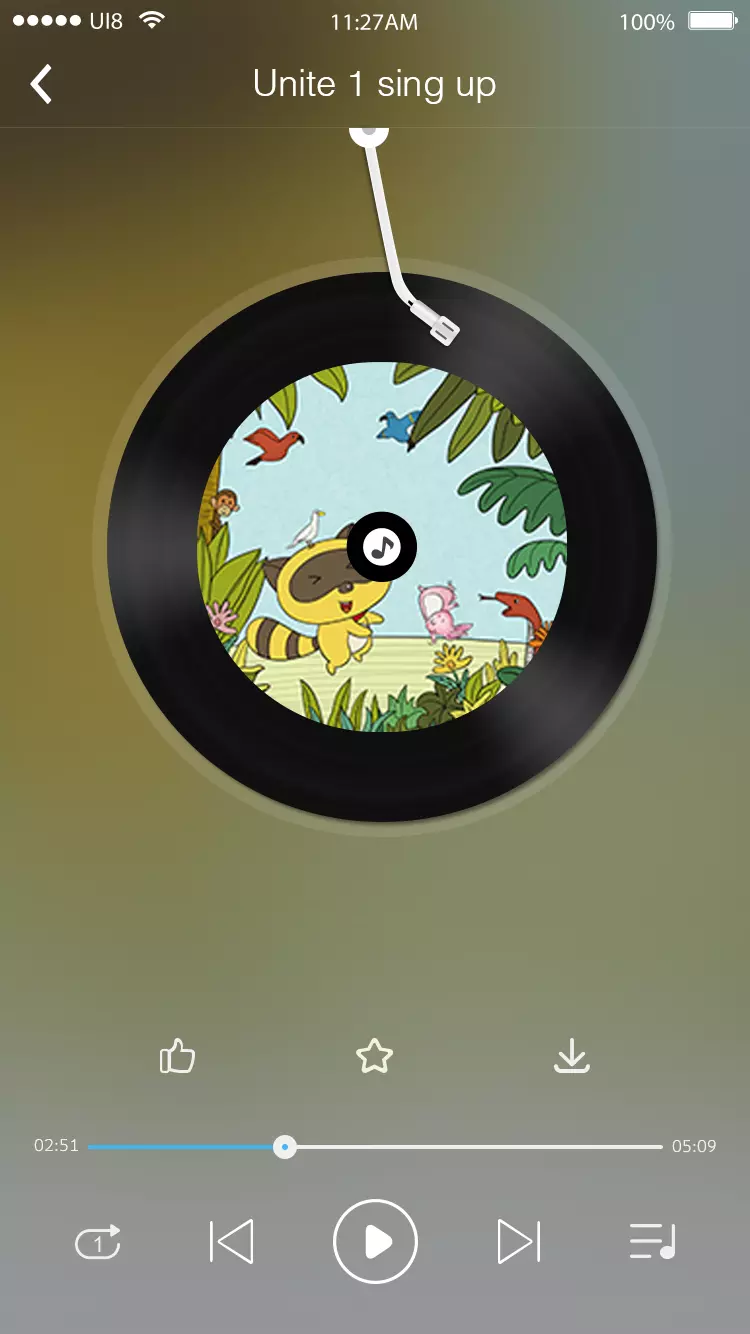Viewport: 750px width, 1334px height.
Task: Toggle the repeat-one mode icon
Action: (98, 1242)
